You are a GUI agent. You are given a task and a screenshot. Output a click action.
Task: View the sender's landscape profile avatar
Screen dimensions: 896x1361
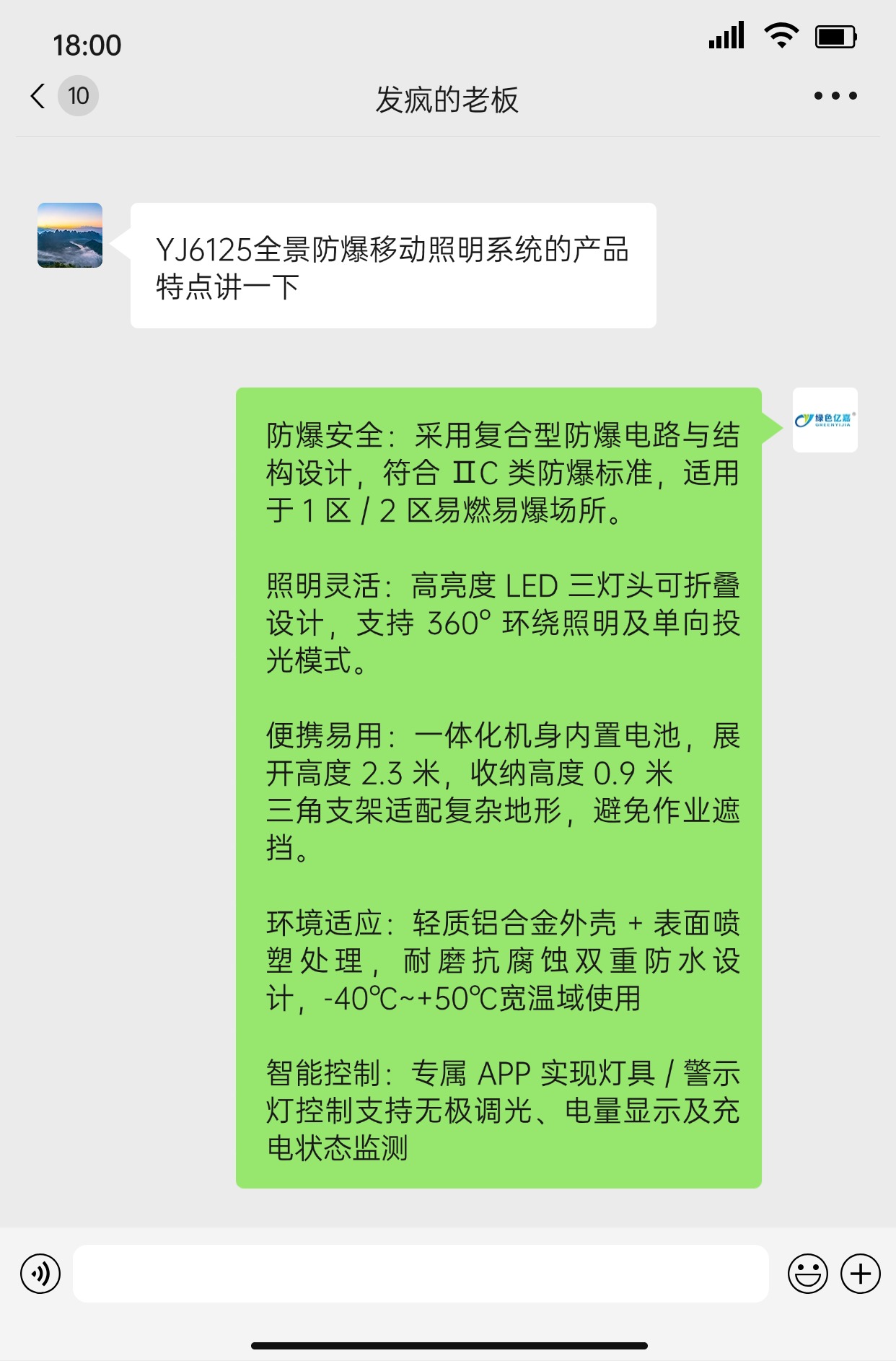pyautogui.click(x=70, y=235)
